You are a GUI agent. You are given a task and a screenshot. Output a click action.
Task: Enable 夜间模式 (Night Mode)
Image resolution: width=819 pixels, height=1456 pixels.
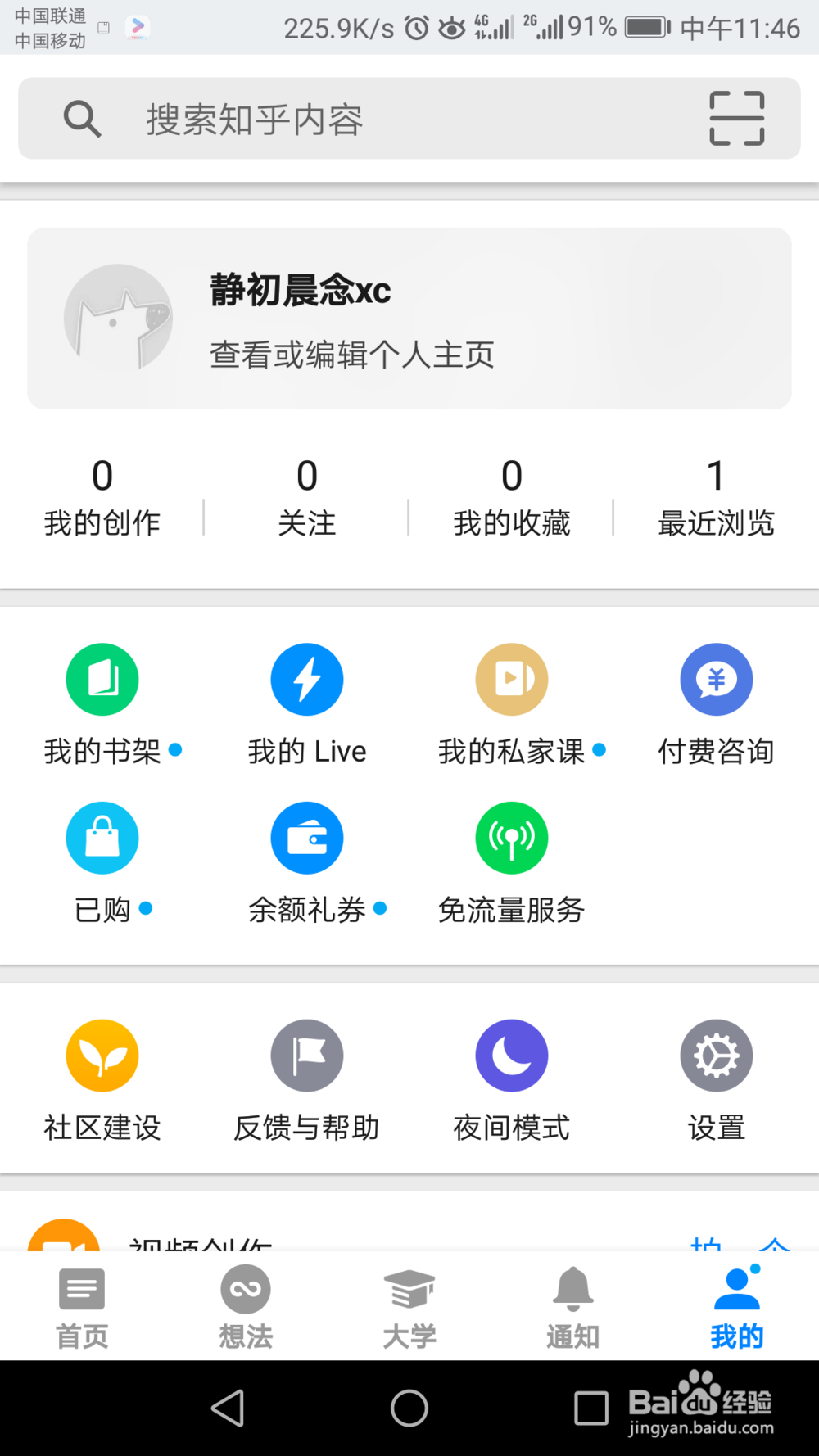pos(511,1077)
